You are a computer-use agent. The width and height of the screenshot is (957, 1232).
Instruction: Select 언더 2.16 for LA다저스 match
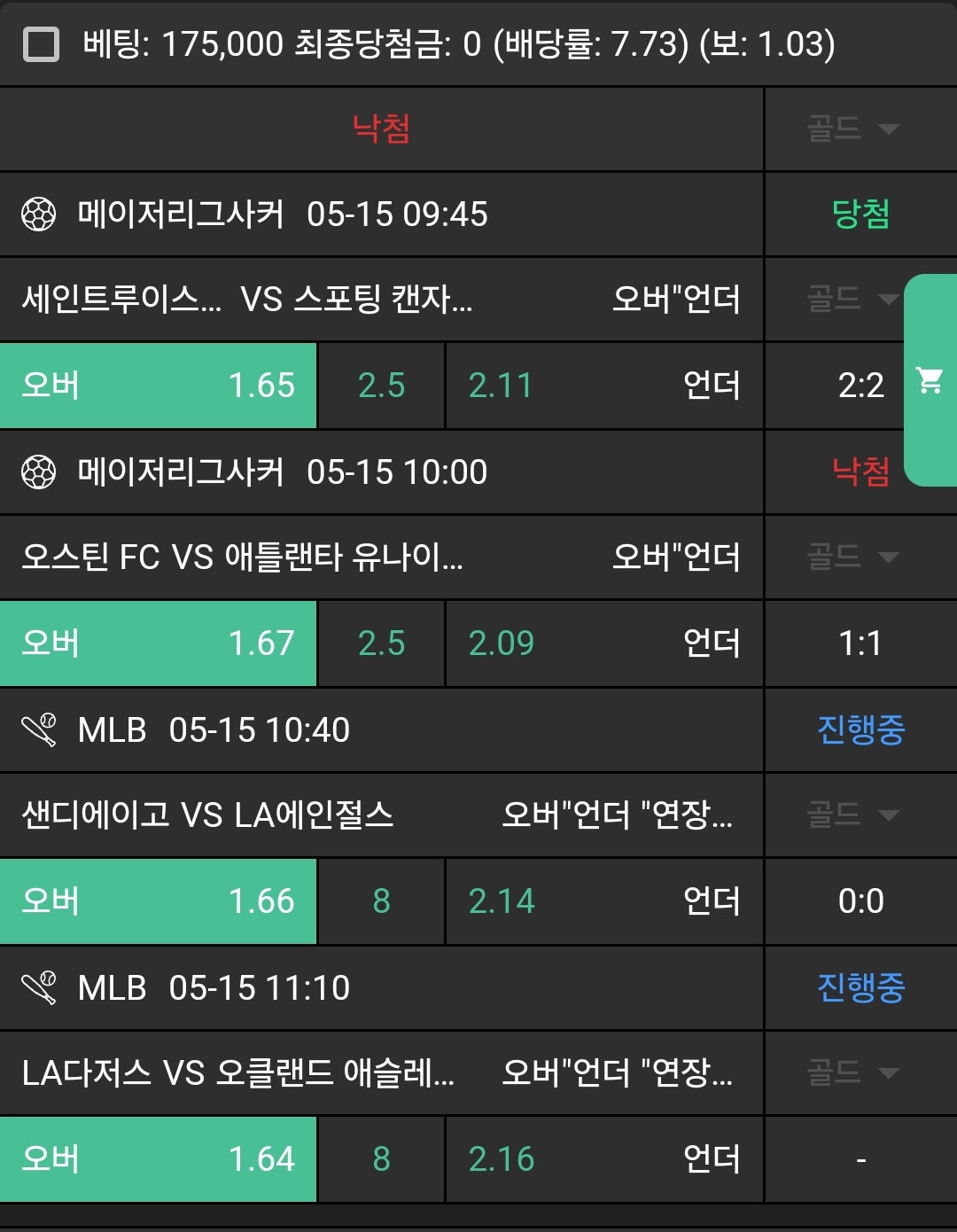pos(603,1159)
